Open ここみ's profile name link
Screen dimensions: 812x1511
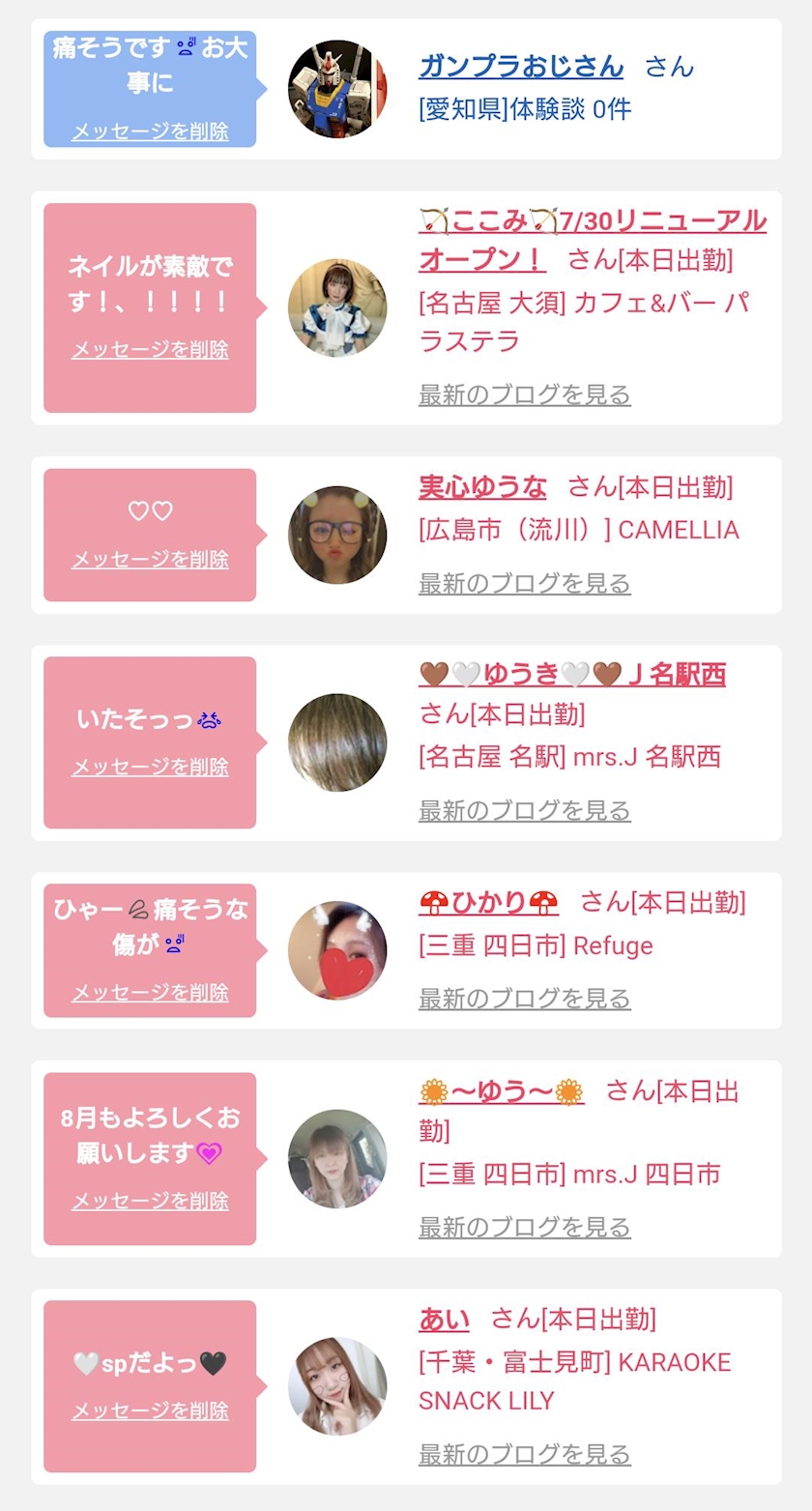pyautogui.click(x=592, y=221)
